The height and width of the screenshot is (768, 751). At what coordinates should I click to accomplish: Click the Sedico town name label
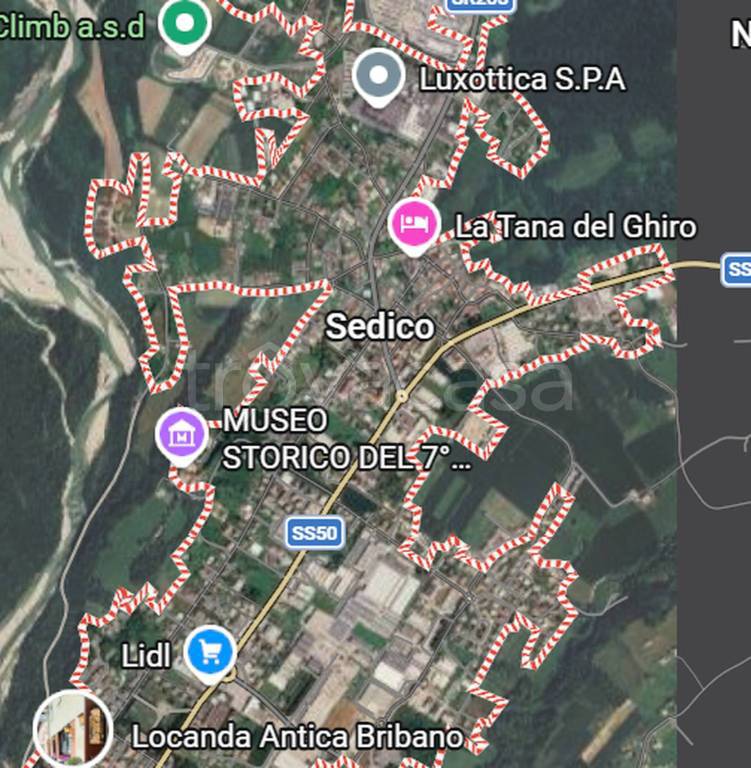coord(379,327)
